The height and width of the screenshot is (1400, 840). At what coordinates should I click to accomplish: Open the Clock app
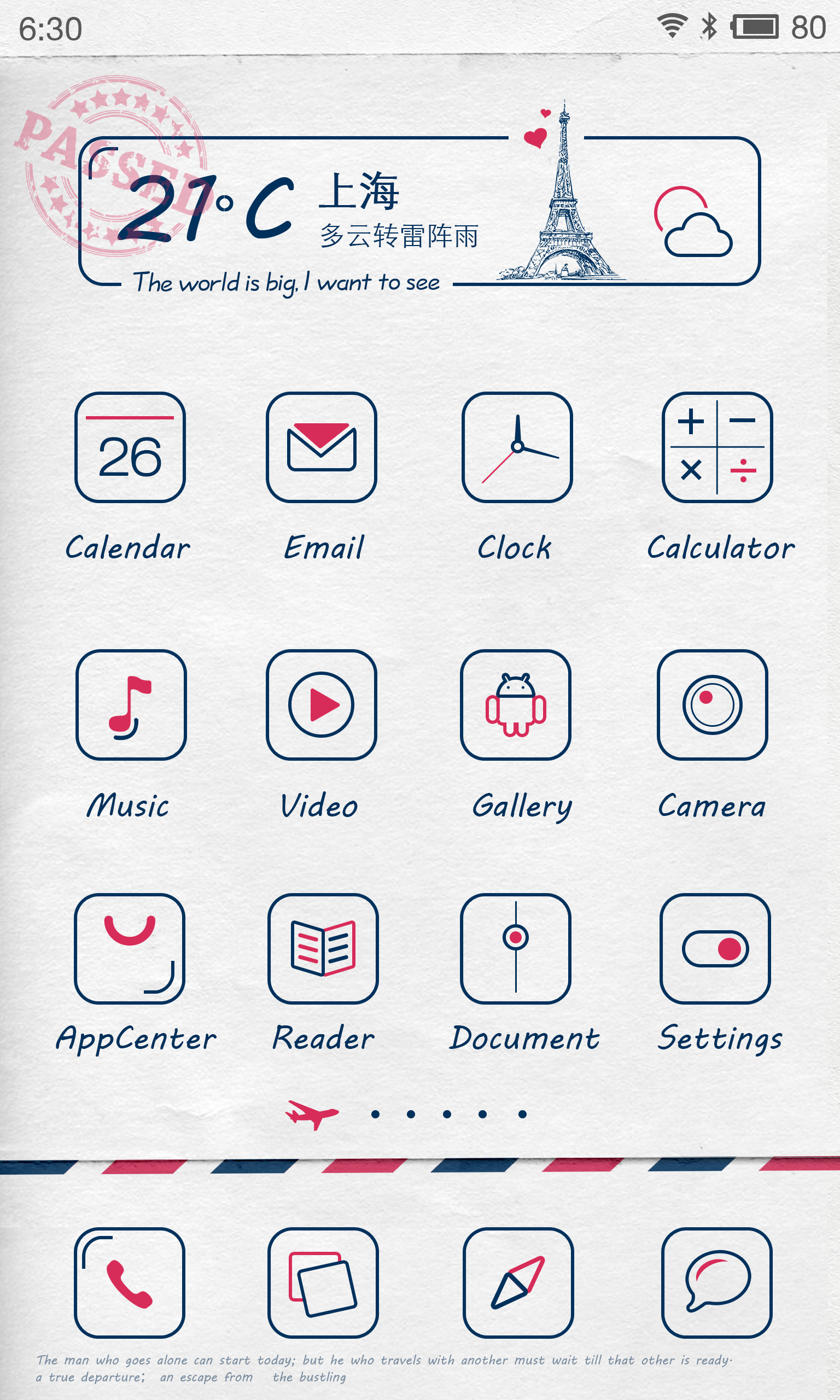517,447
